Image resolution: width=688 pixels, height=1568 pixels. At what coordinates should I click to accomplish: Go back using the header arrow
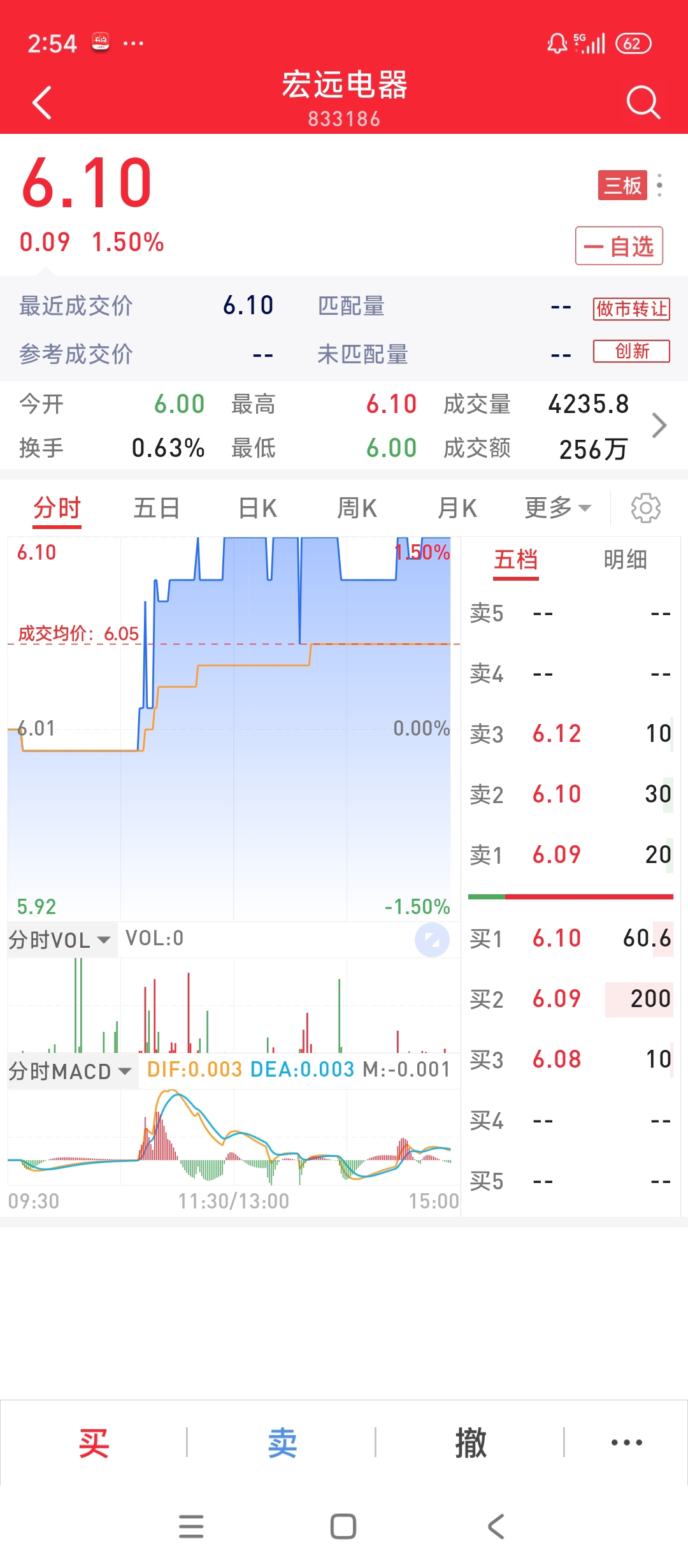tap(42, 103)
